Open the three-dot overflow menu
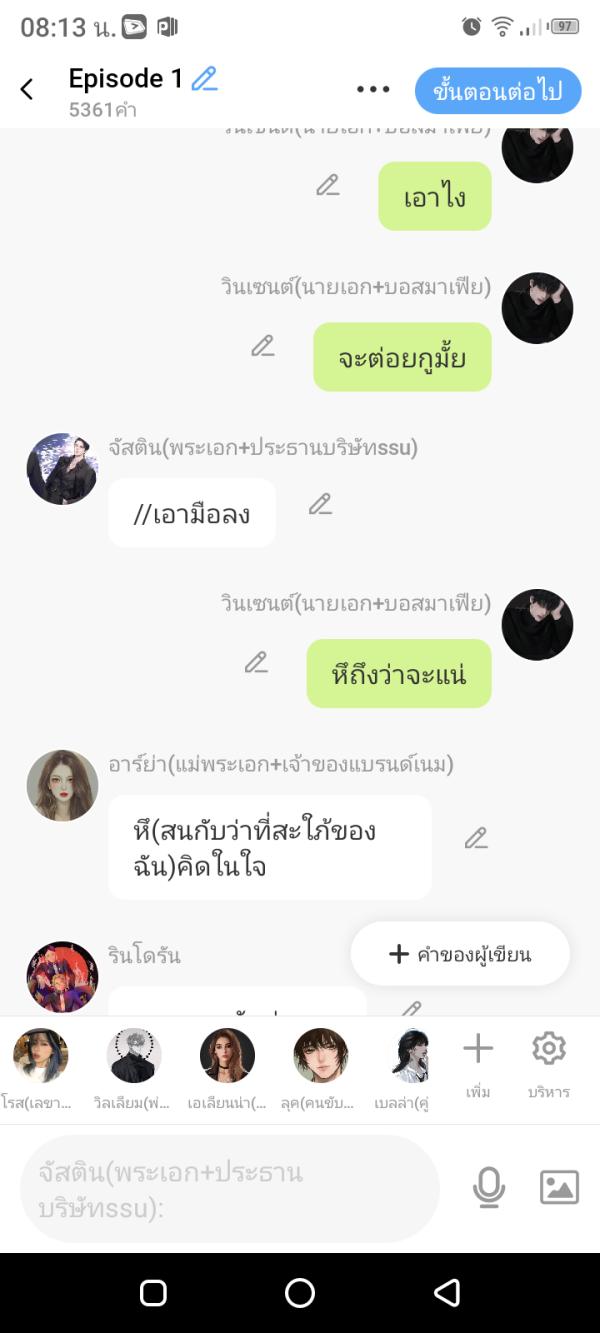The image size is (600, 1333). 373,89
